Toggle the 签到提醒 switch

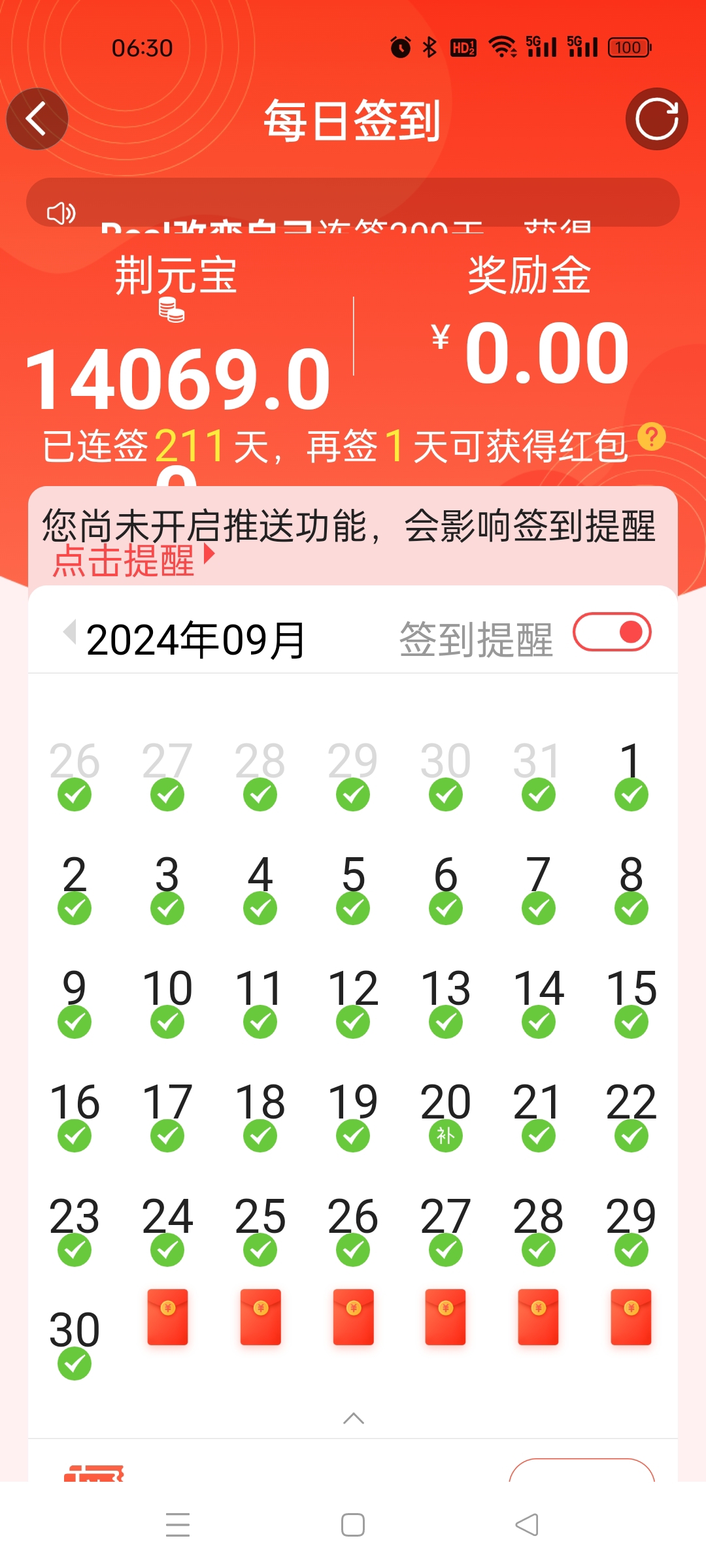[x=612, y=632]
